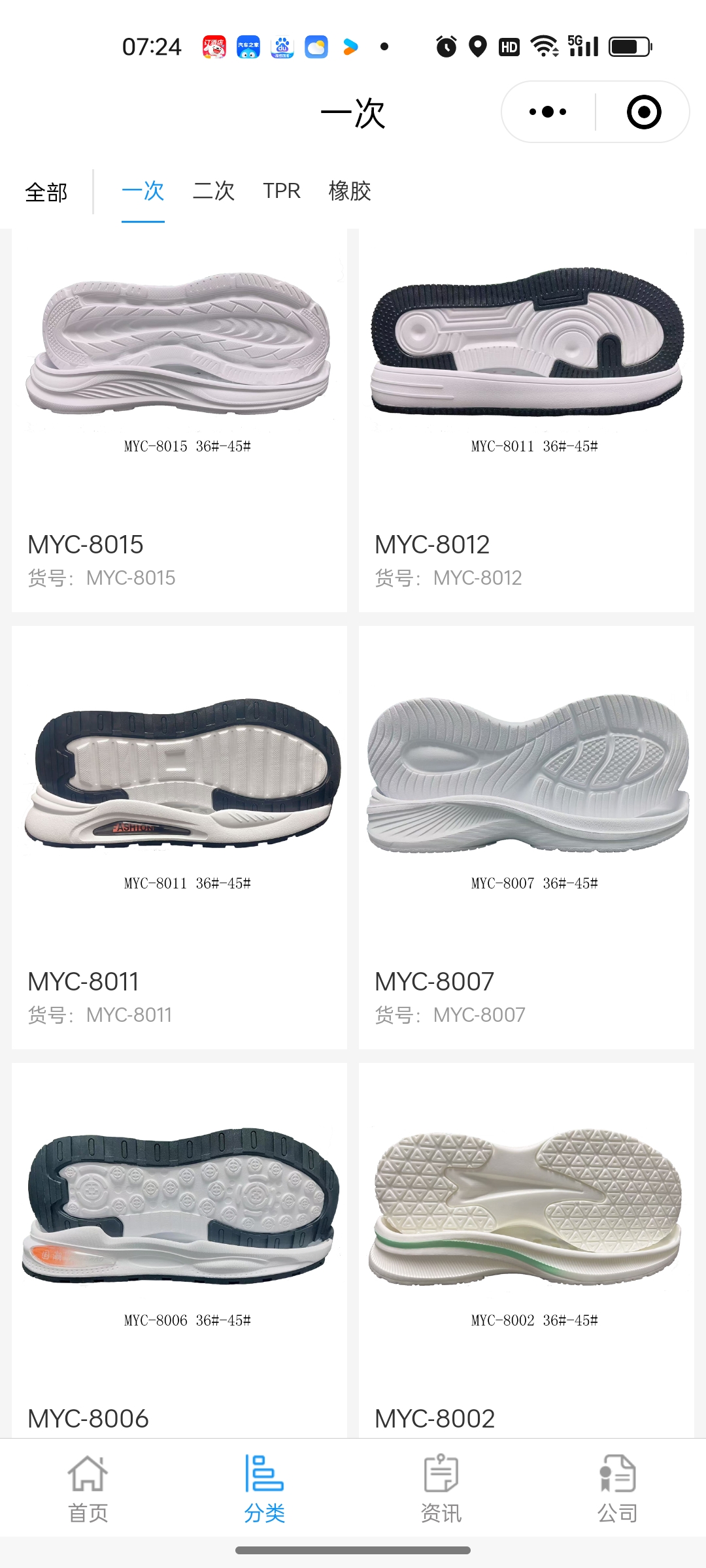Screen dimensions: 706x1568
Task: Select the MYC-8002 product
Action: [526, 1248]
